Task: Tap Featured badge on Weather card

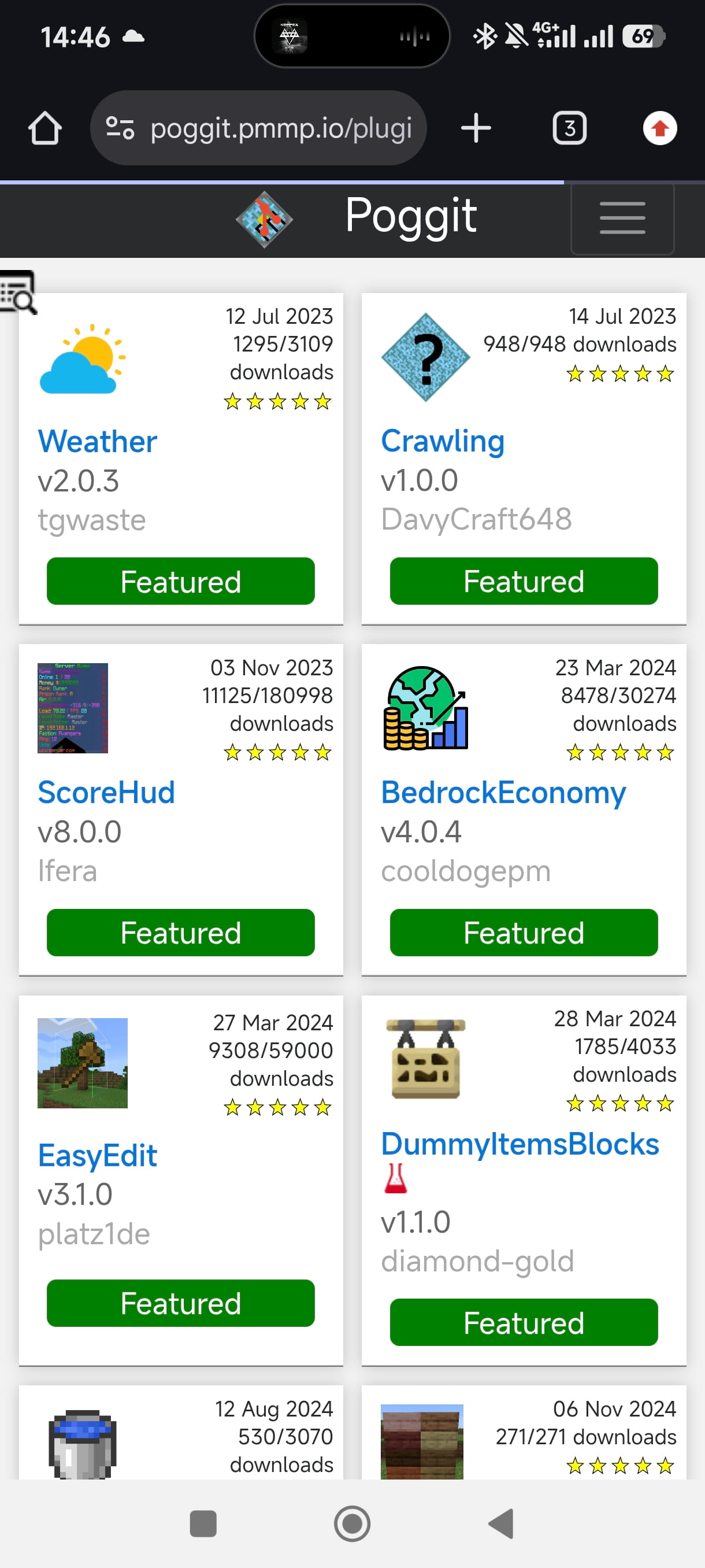Action: click(181, 581)
